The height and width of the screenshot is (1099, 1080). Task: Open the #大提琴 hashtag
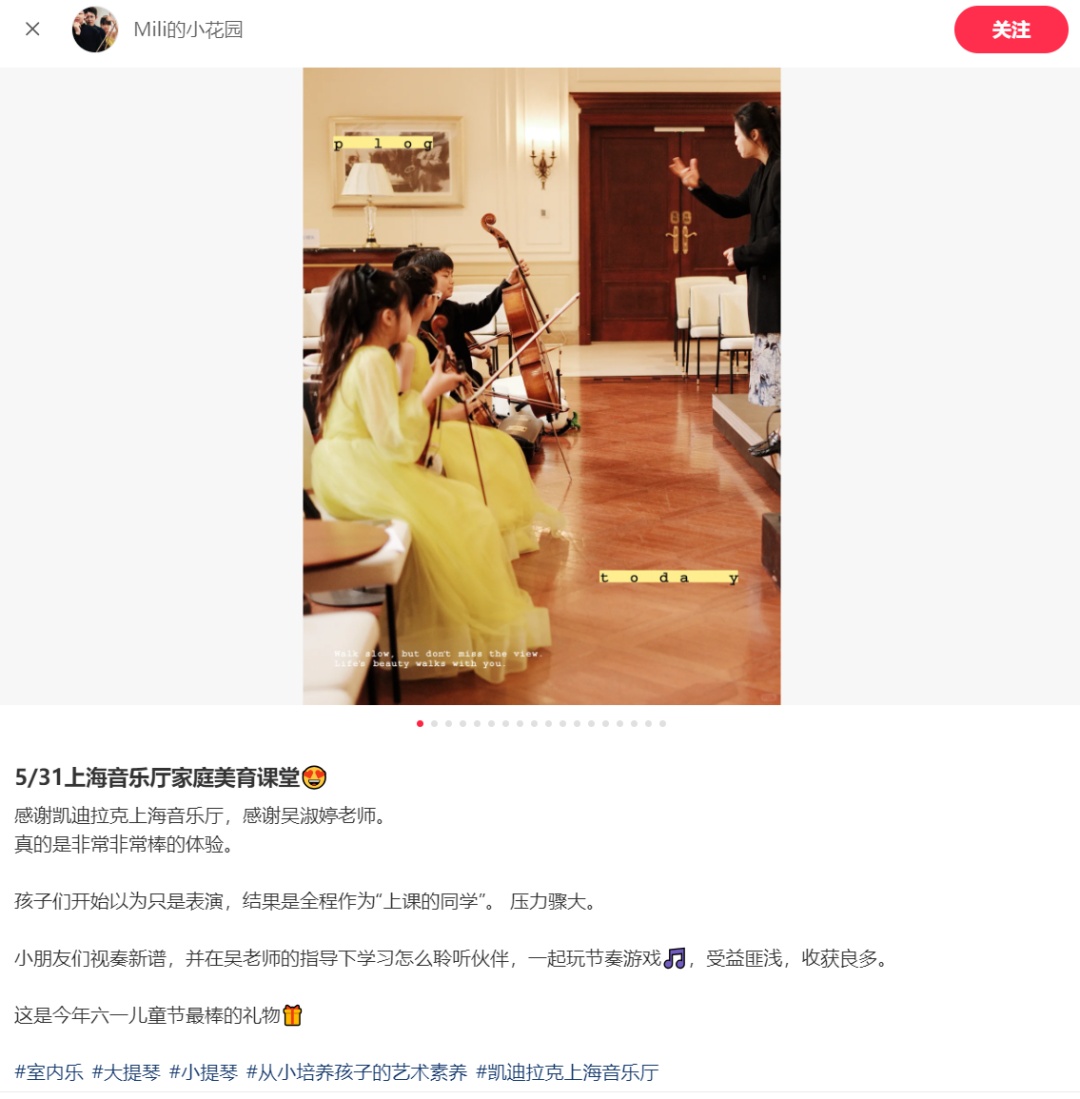126,1073
